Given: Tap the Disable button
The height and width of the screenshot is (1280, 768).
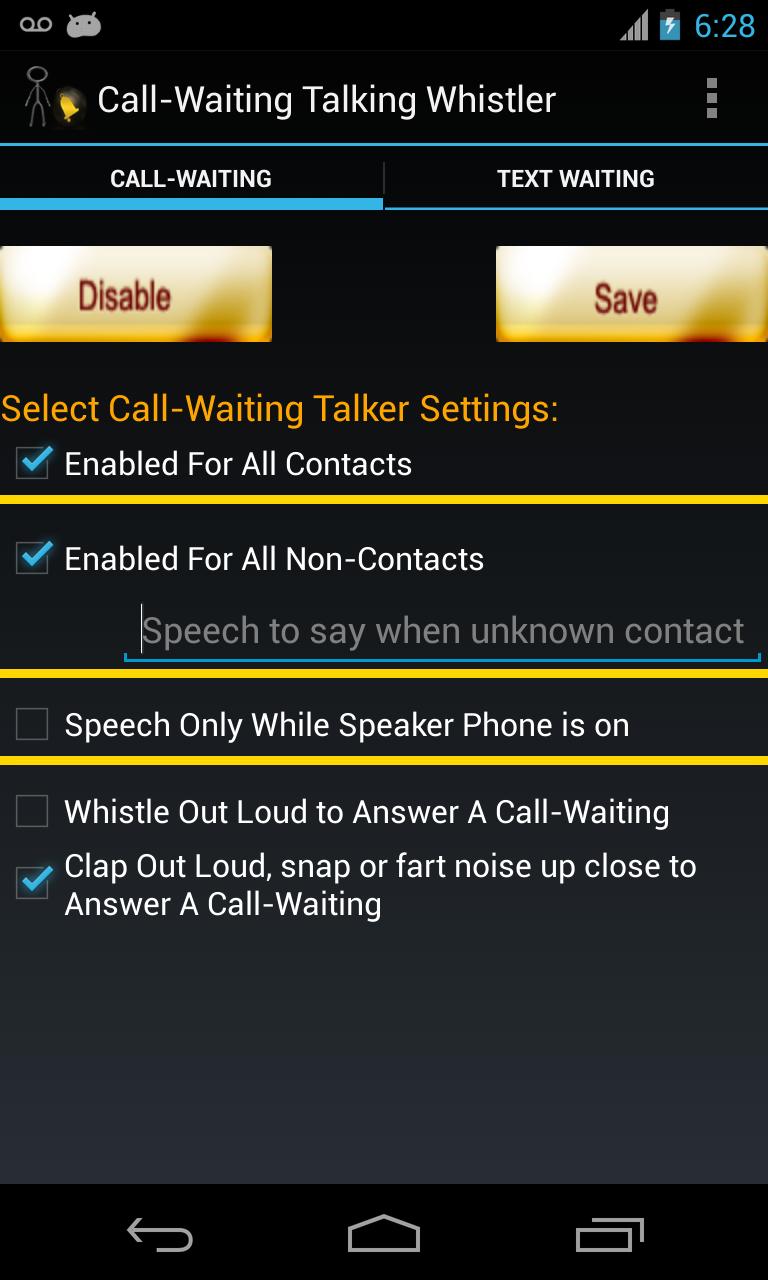Looking at the screenshot, I should point(136,295).
